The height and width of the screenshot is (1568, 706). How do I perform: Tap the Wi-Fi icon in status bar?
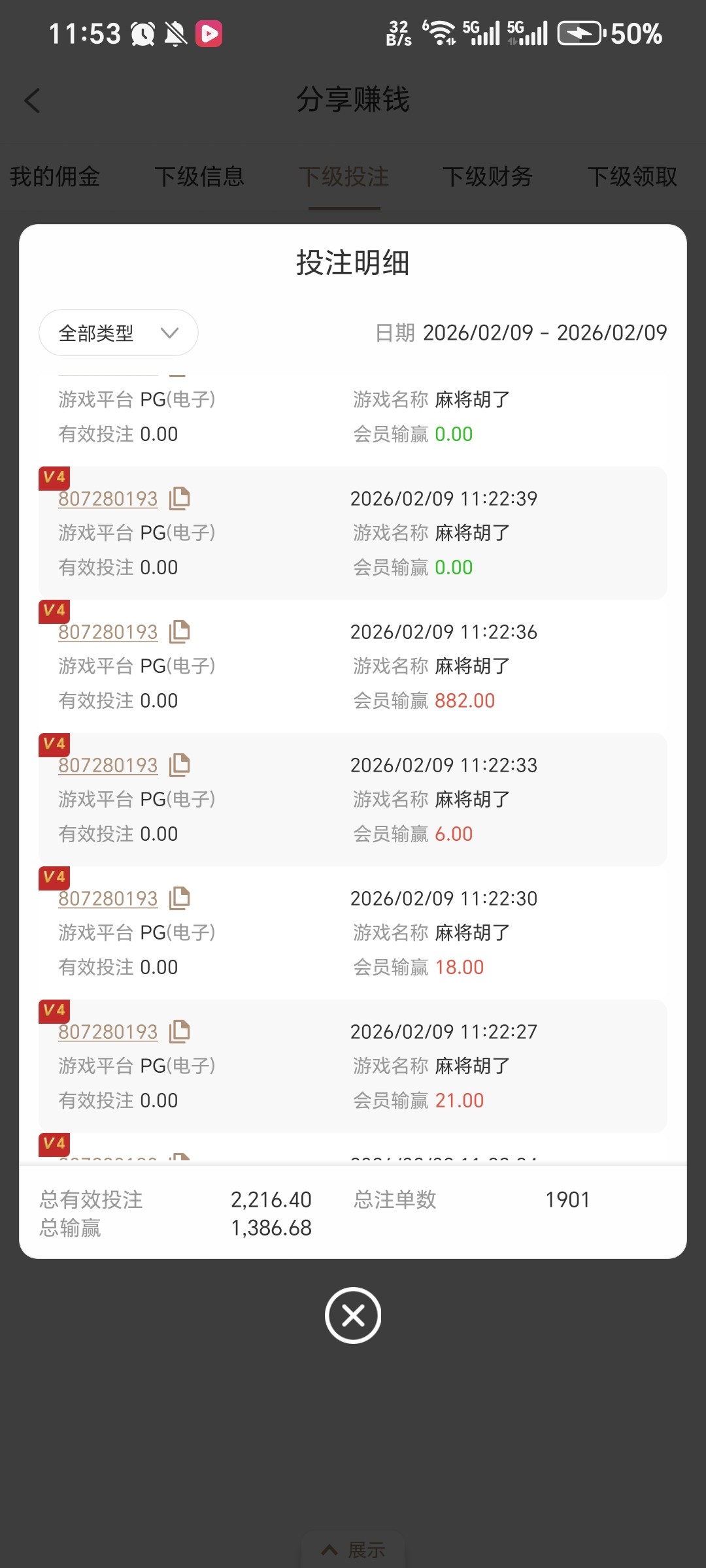439,33
